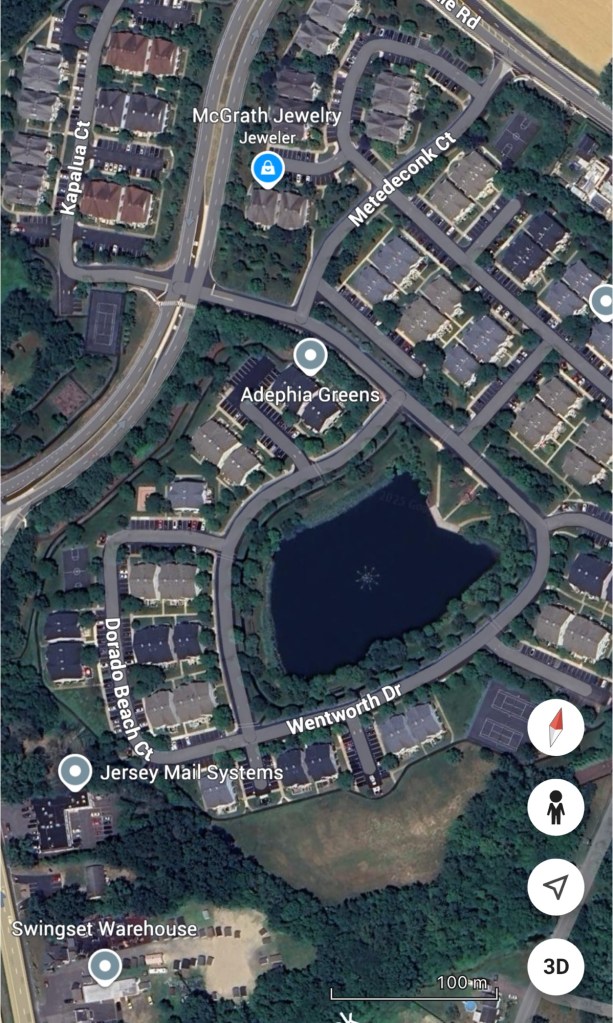Select the Adephia Greens place marker
Image resolution: width=613 pixels, height=1023 pixels.
[310, 356]
